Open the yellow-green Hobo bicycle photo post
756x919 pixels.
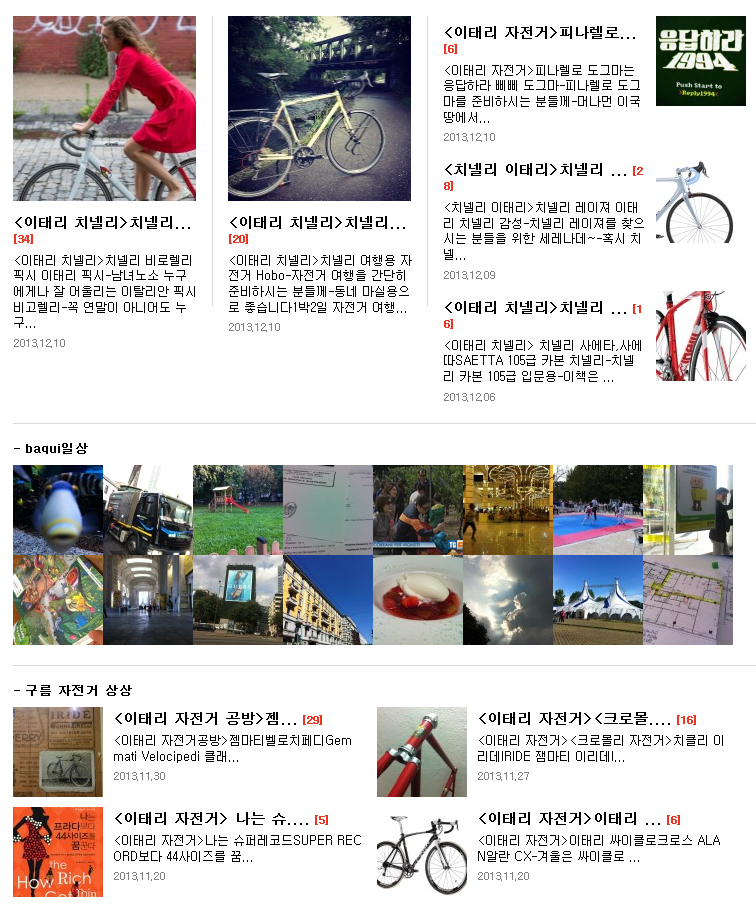[x=319, y=108]
